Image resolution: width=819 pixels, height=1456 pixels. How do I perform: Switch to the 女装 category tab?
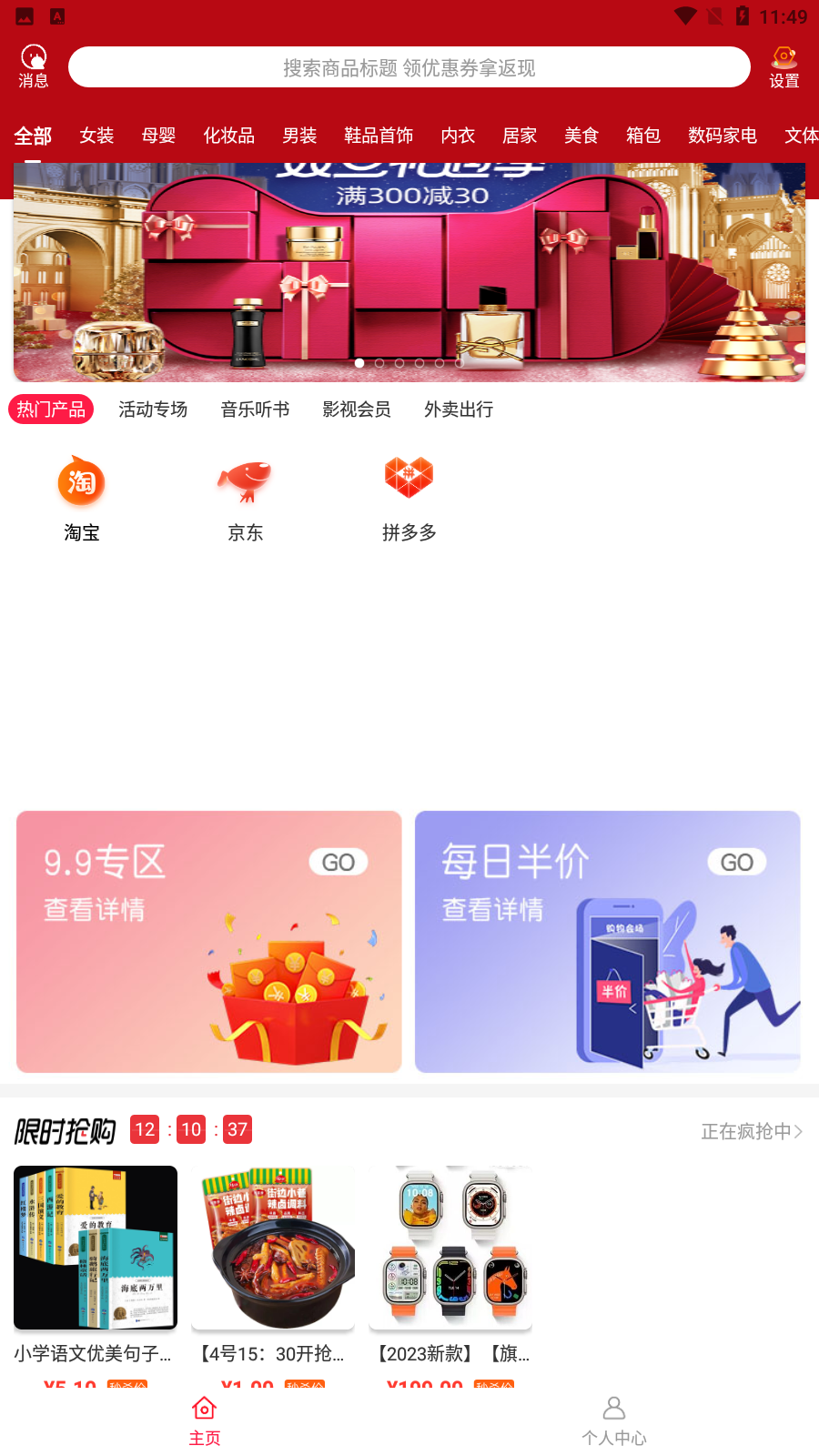coord(96,136)
